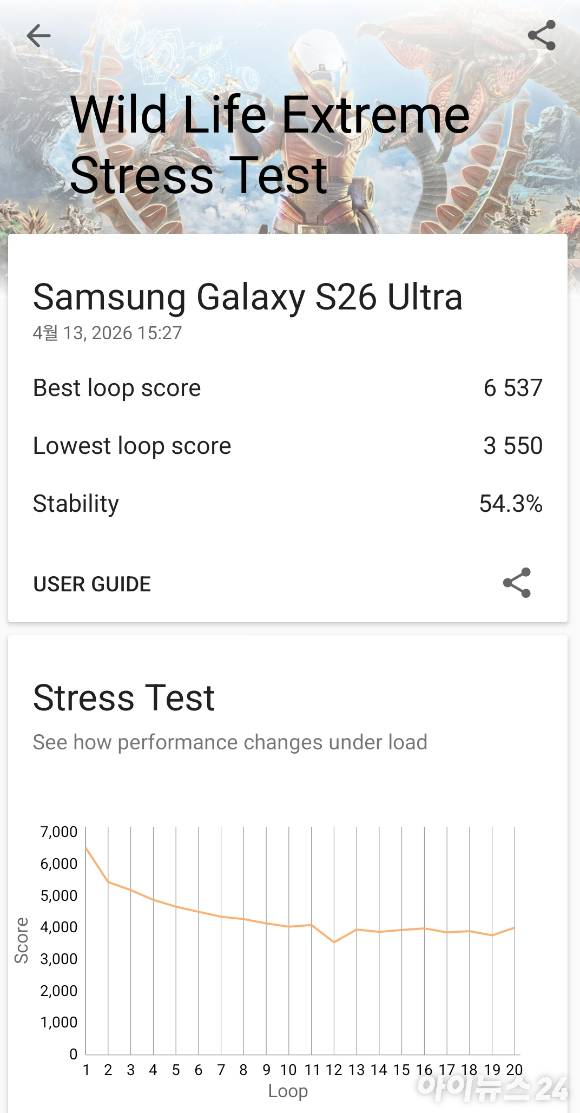Share the result from the top bar
The width and height of the screenshot is (580, 1113).
[x=542, y=35]
